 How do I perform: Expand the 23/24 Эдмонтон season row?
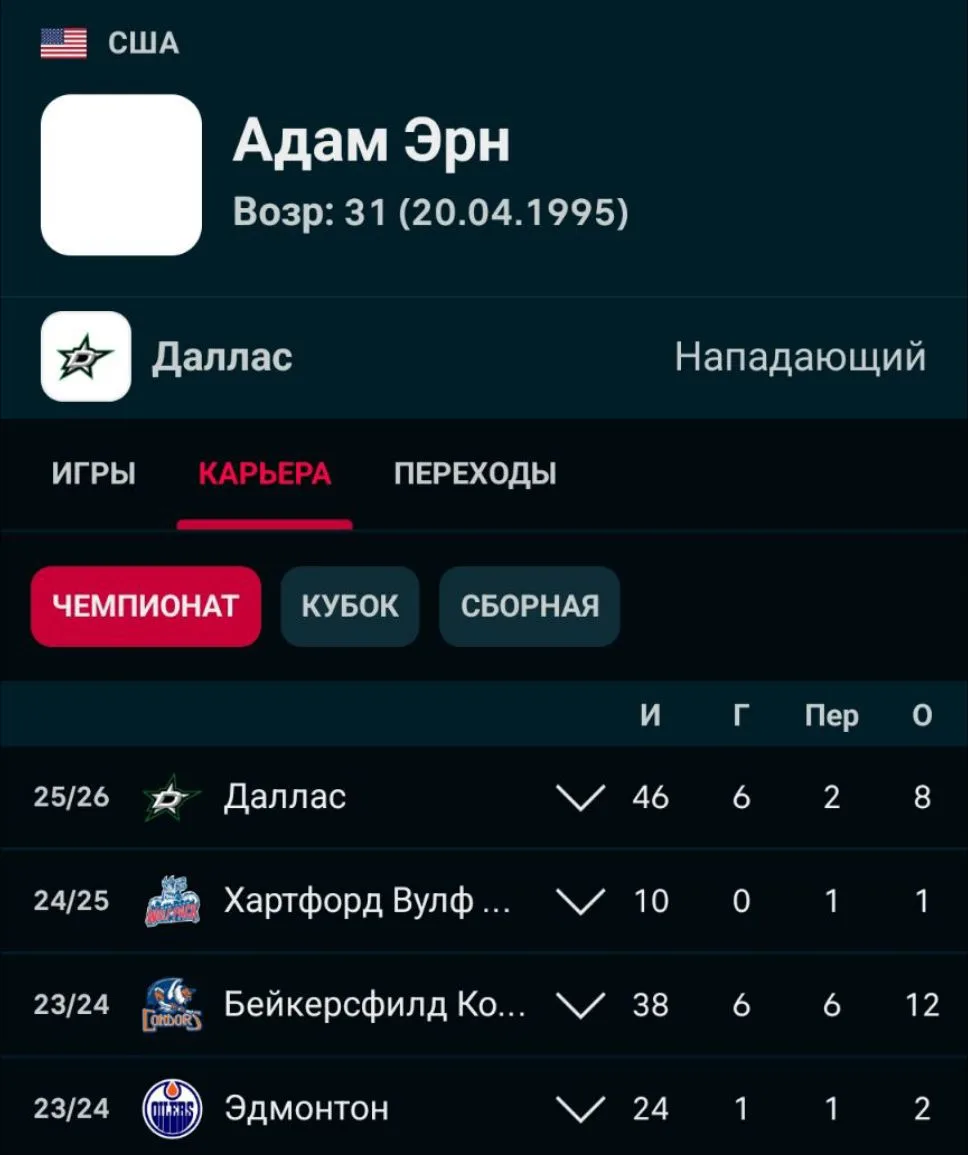tap(581, 1109)
